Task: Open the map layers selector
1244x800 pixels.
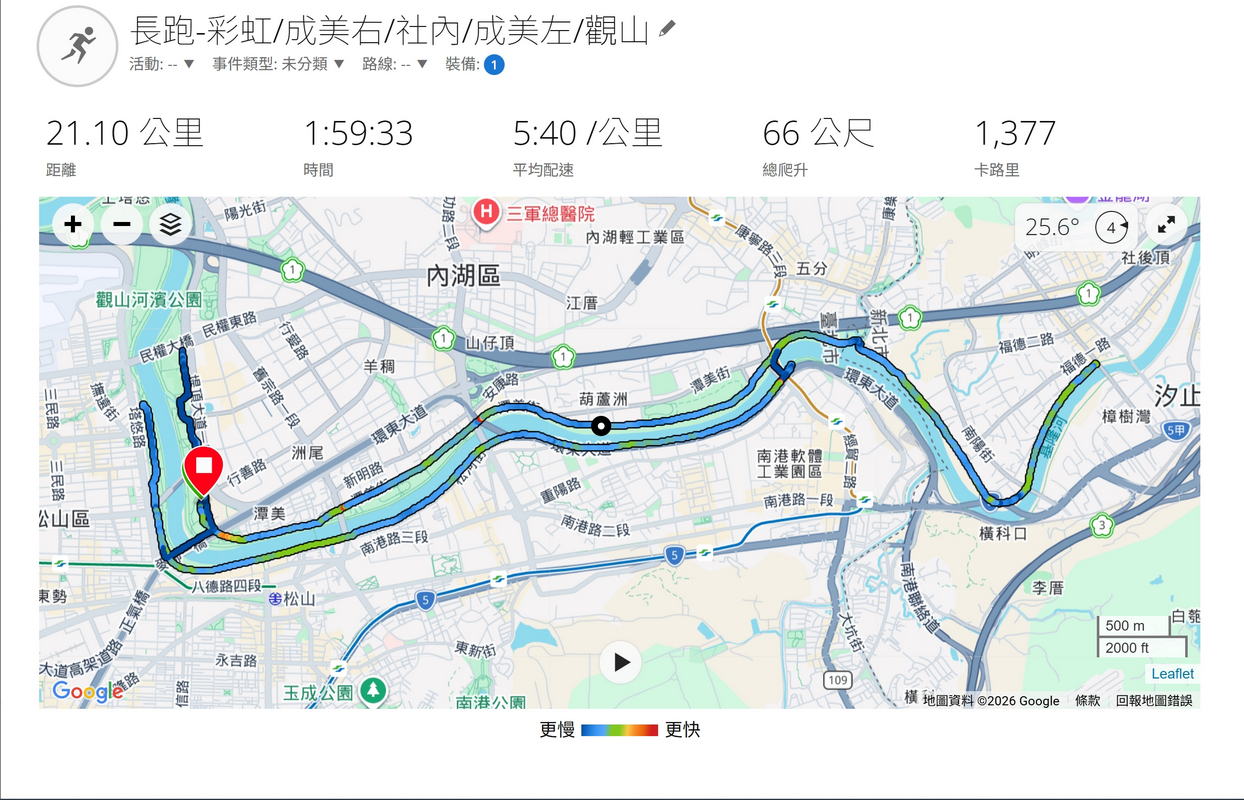Action: coord(170,225)
